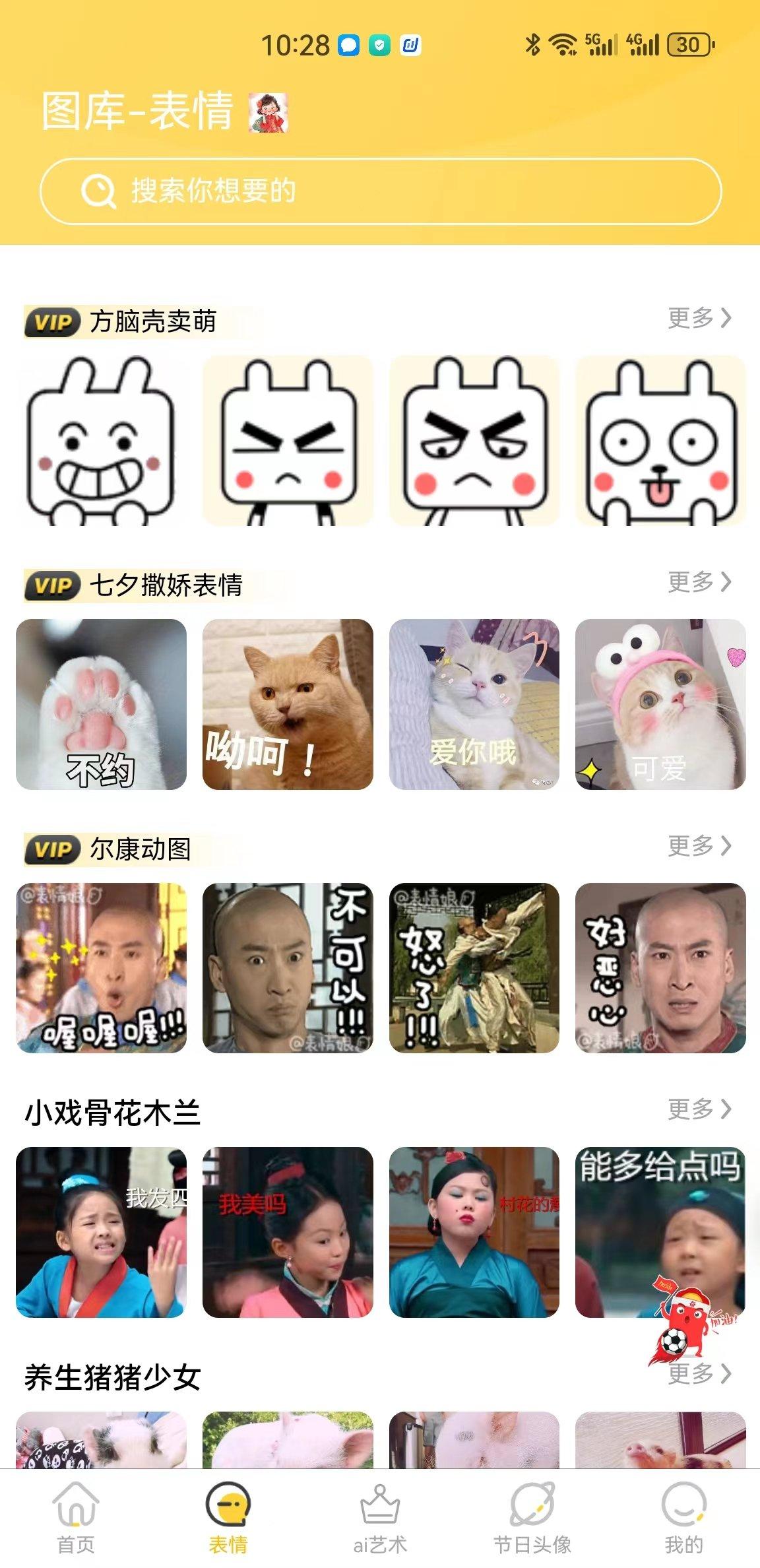
Task: Open 更多 for 小戏骨花木兰
Action: (x=699, y=1109)
